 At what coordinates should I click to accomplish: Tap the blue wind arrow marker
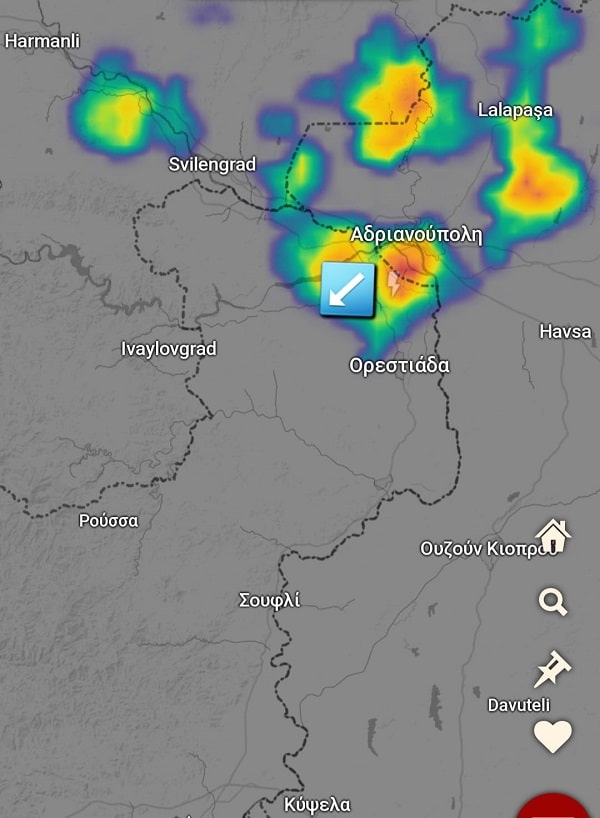pos(347,290)
